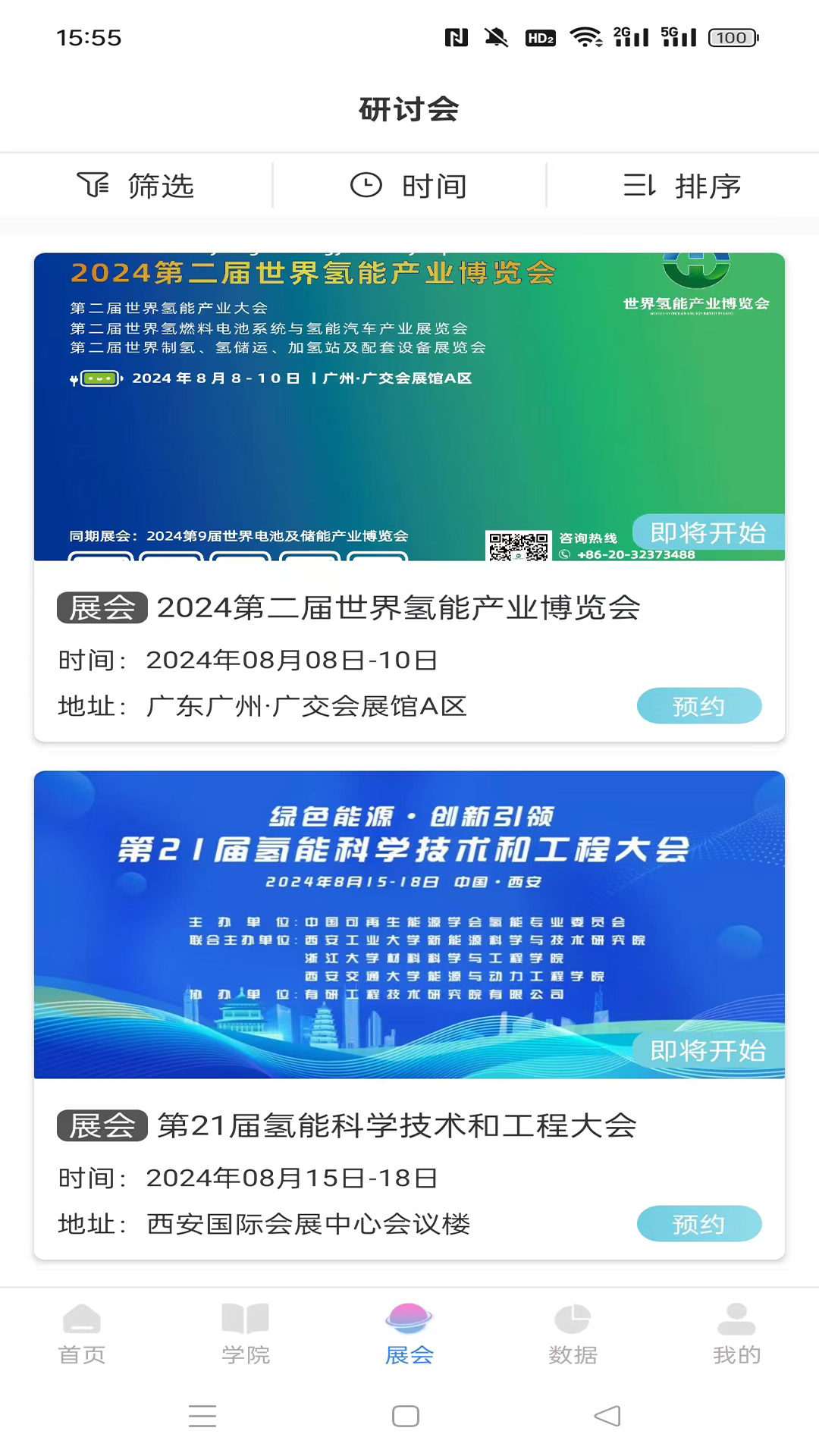Switch to the 学院 tab
Image resolution: width=819 pixels, height=1456 pixels.
[246, 1335]
